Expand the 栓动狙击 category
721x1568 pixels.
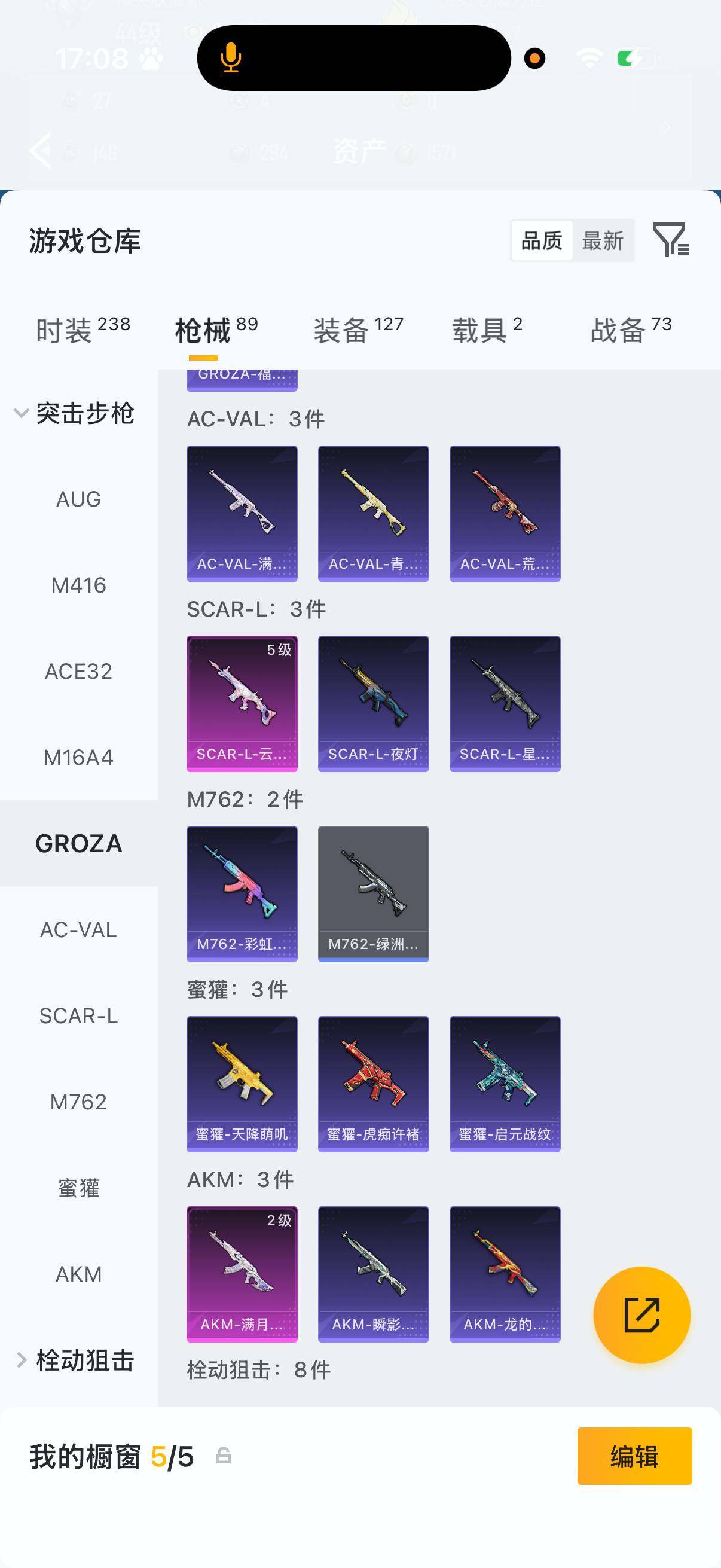point(74,1360)
